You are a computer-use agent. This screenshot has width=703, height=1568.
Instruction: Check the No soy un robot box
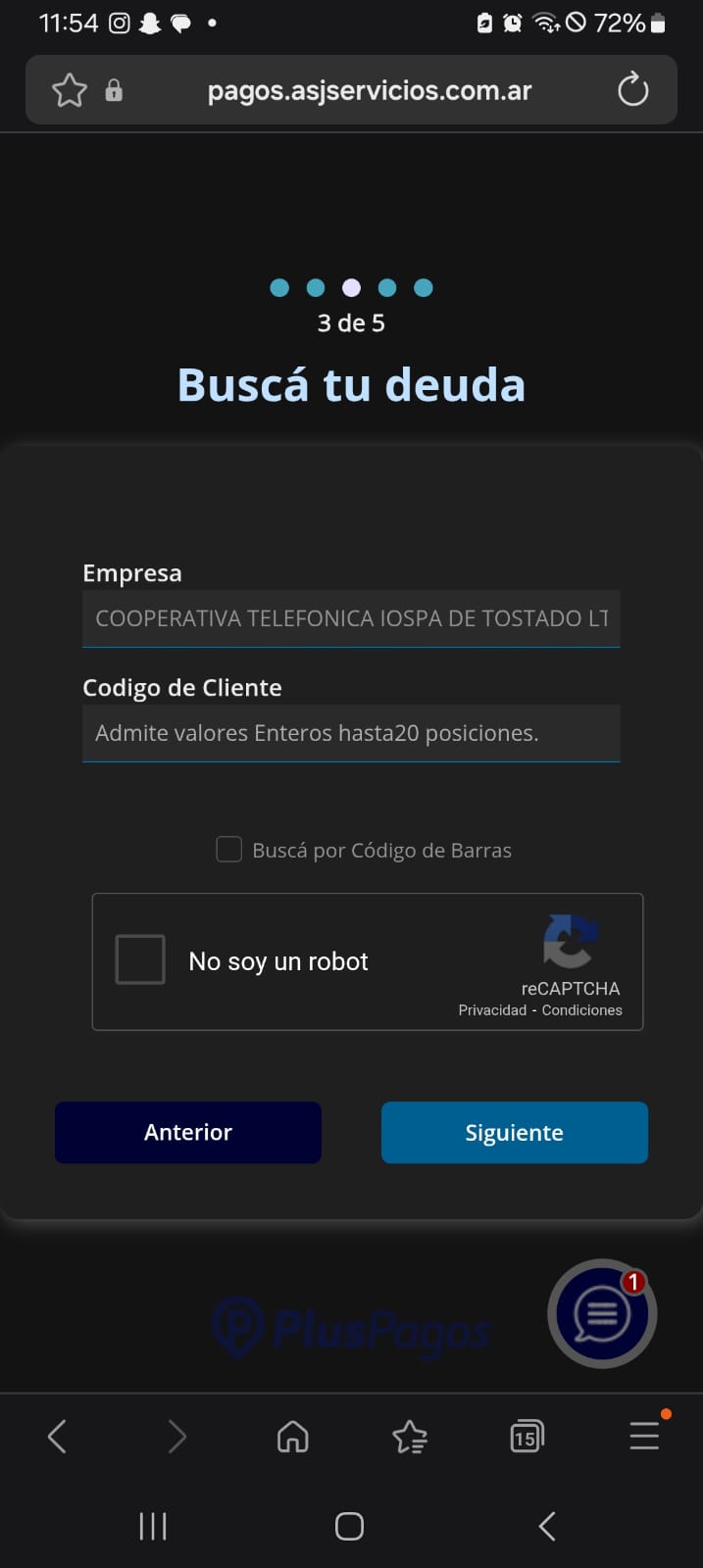(x=140, y=959)
